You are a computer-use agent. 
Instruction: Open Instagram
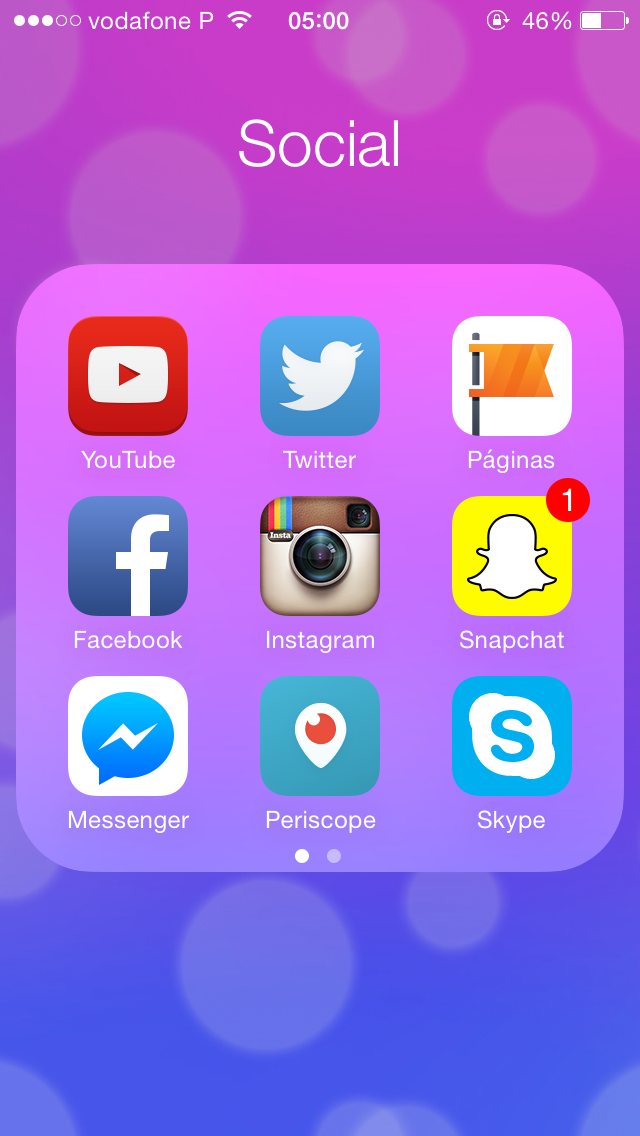(x=320, y=556)
